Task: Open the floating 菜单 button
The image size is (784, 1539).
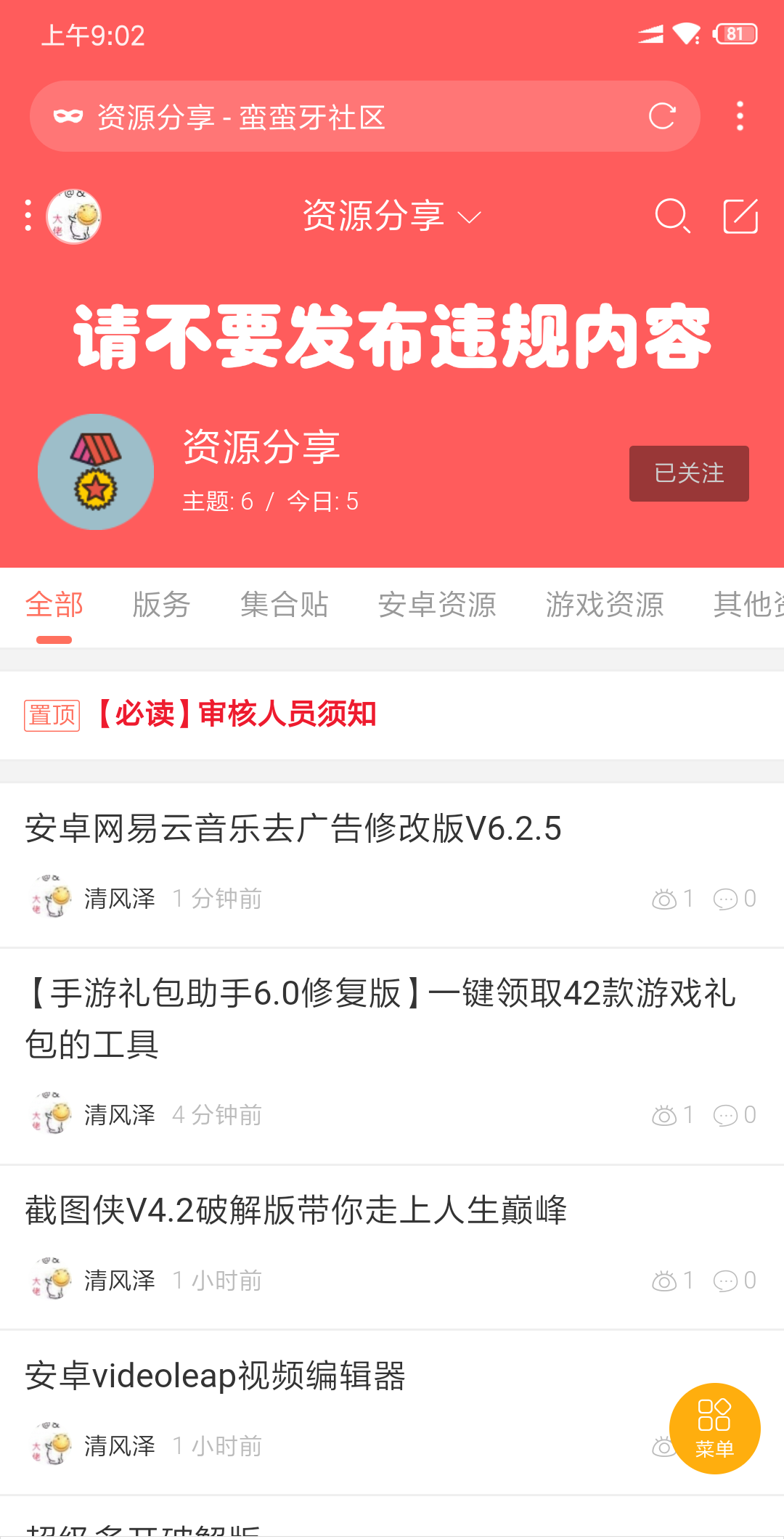Action: pos(714,1429)
